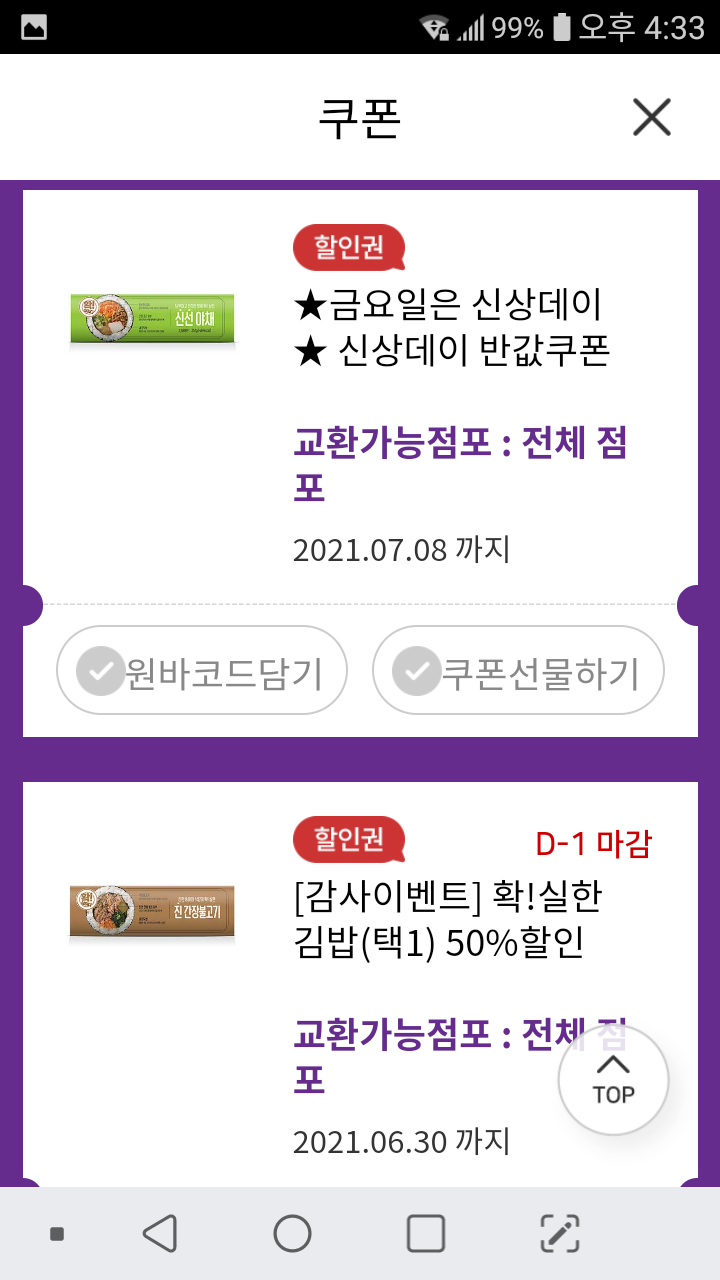The width and height of the screenshot is (720, 1280).
Task: Open the screenshot edit tool in navigation bar
Action: (560, 1234)
